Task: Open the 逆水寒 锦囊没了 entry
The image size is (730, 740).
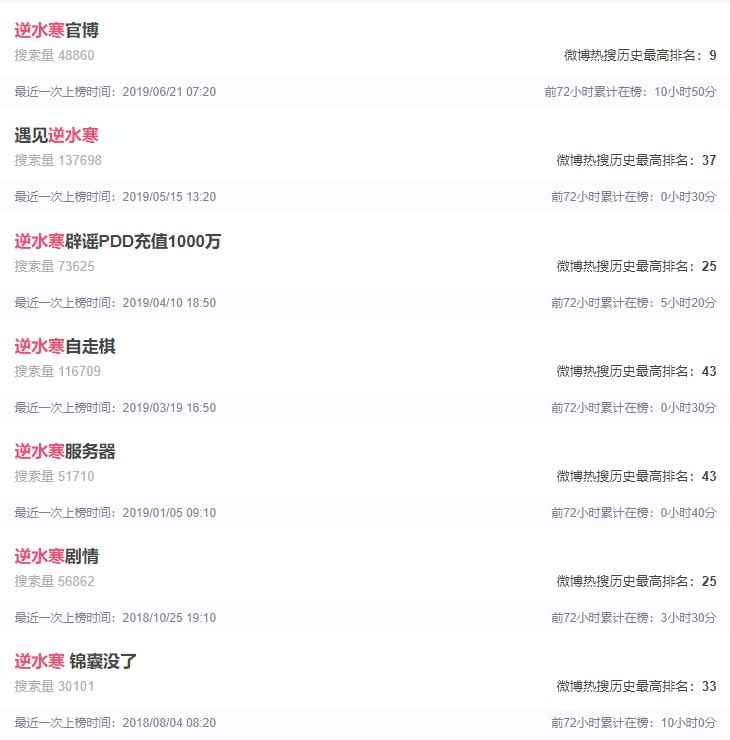Action: coord(76,661)
